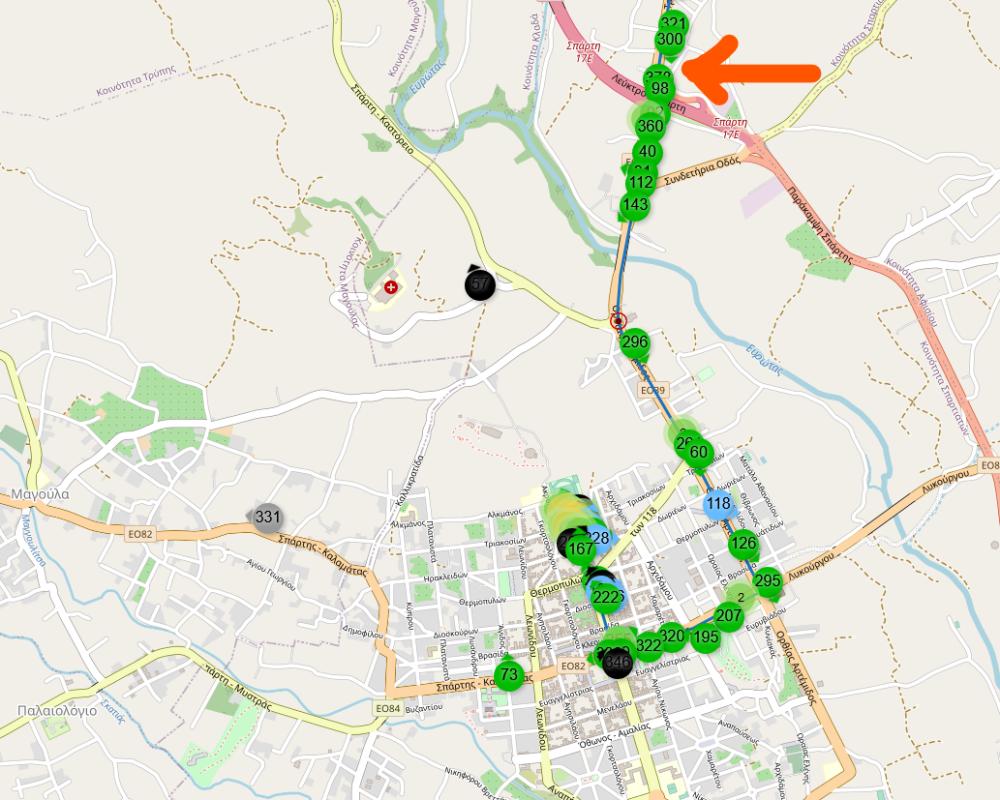Select the black marker 57
This screenshot has width=1000, height=800.
[x=481, y=285]
